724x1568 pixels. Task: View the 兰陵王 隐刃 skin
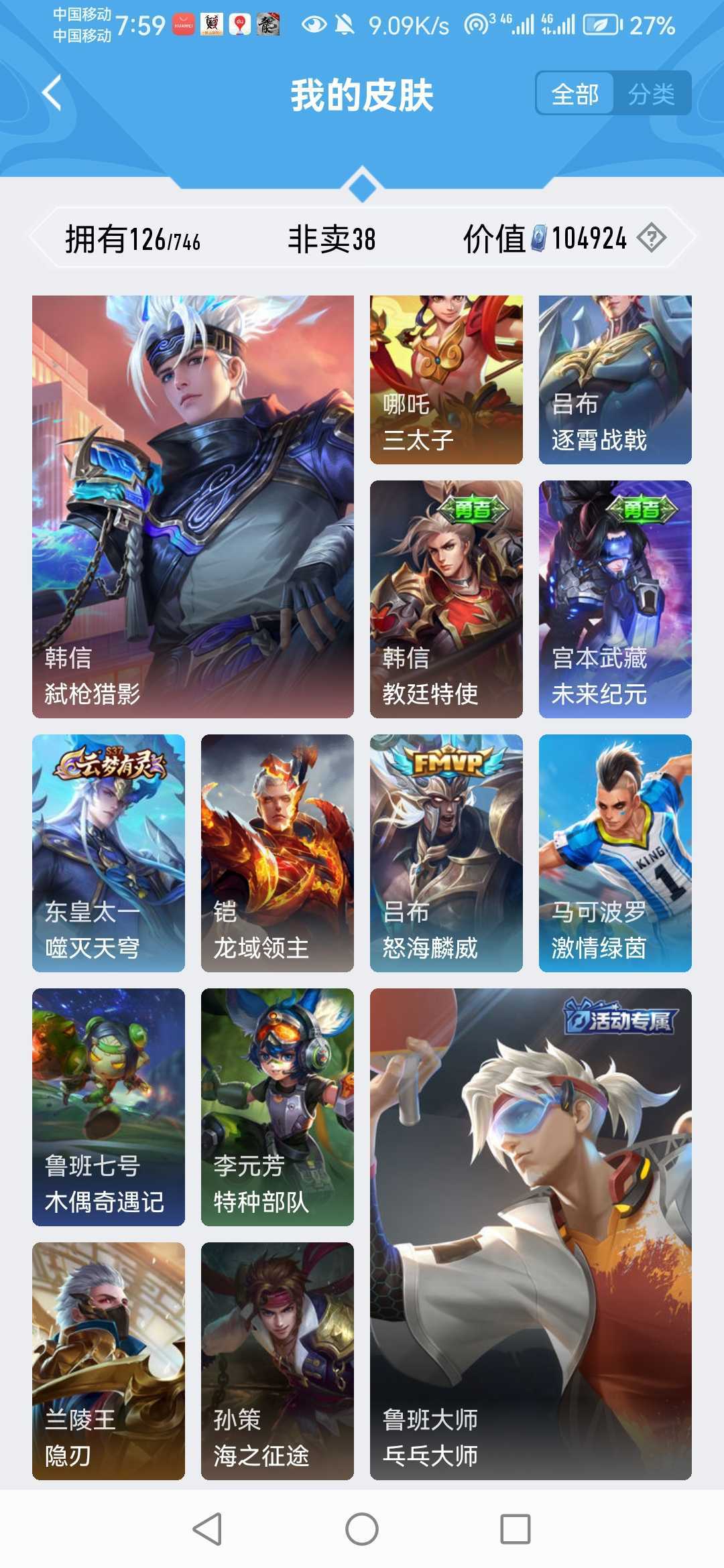click(109, 1360)
